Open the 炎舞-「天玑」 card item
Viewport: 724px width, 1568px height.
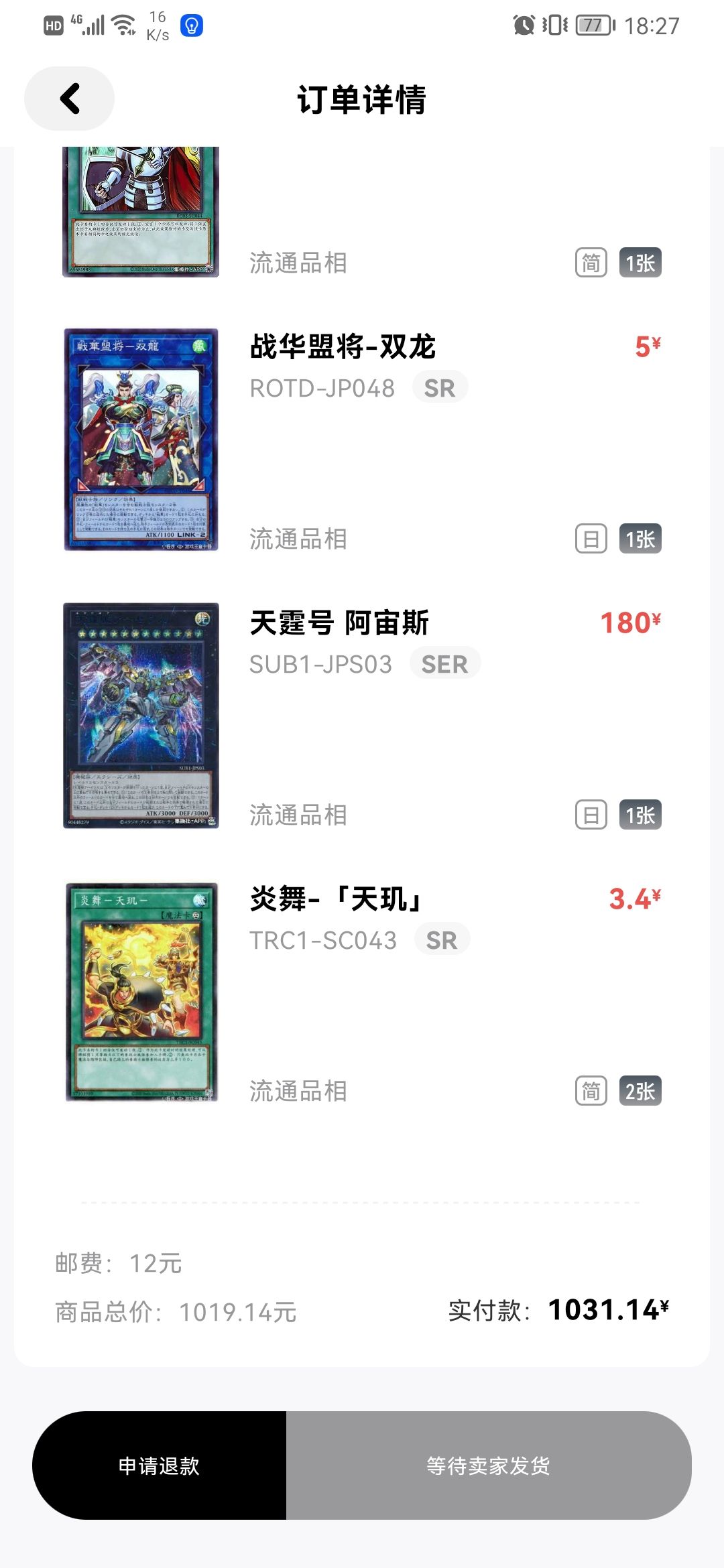337,900
